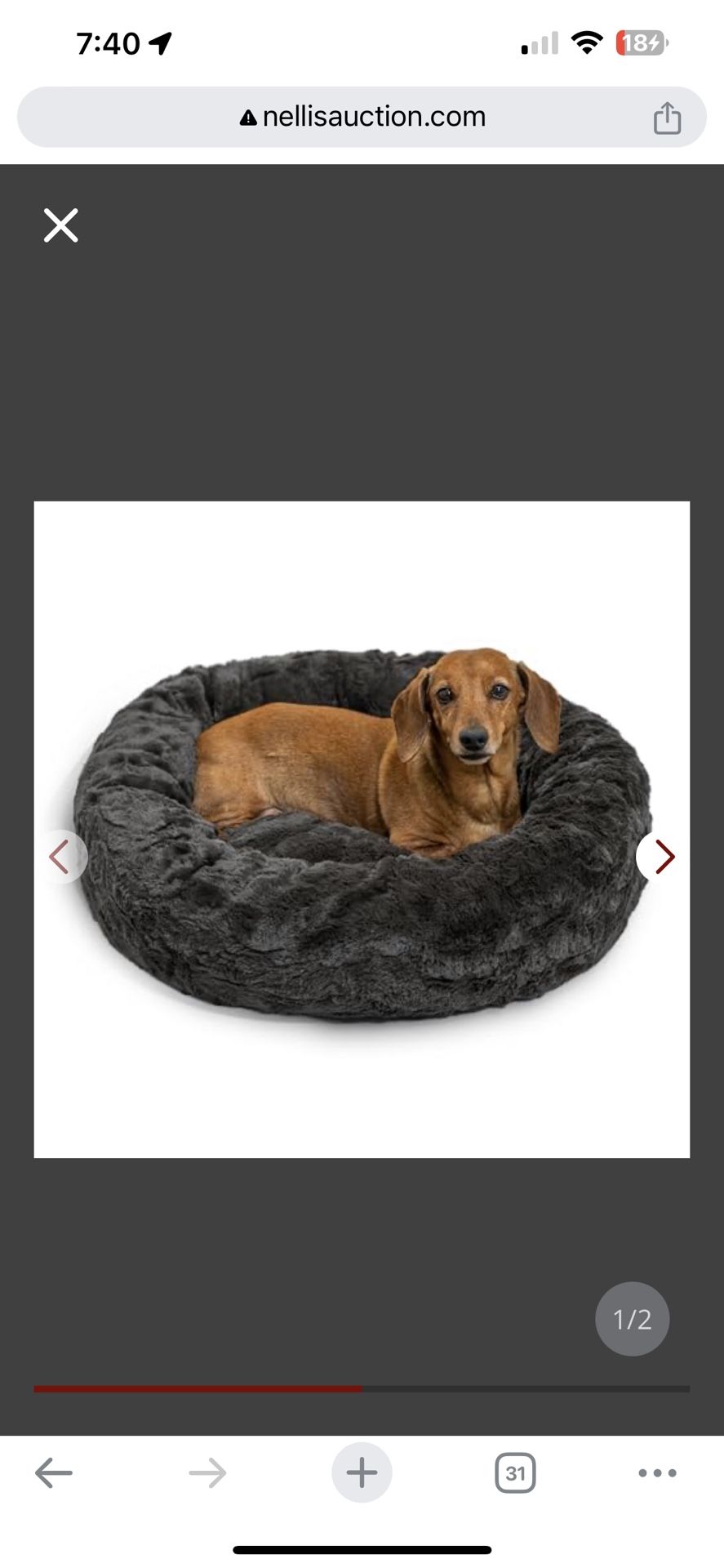Go to the previous product image

[x=60, y=857]
